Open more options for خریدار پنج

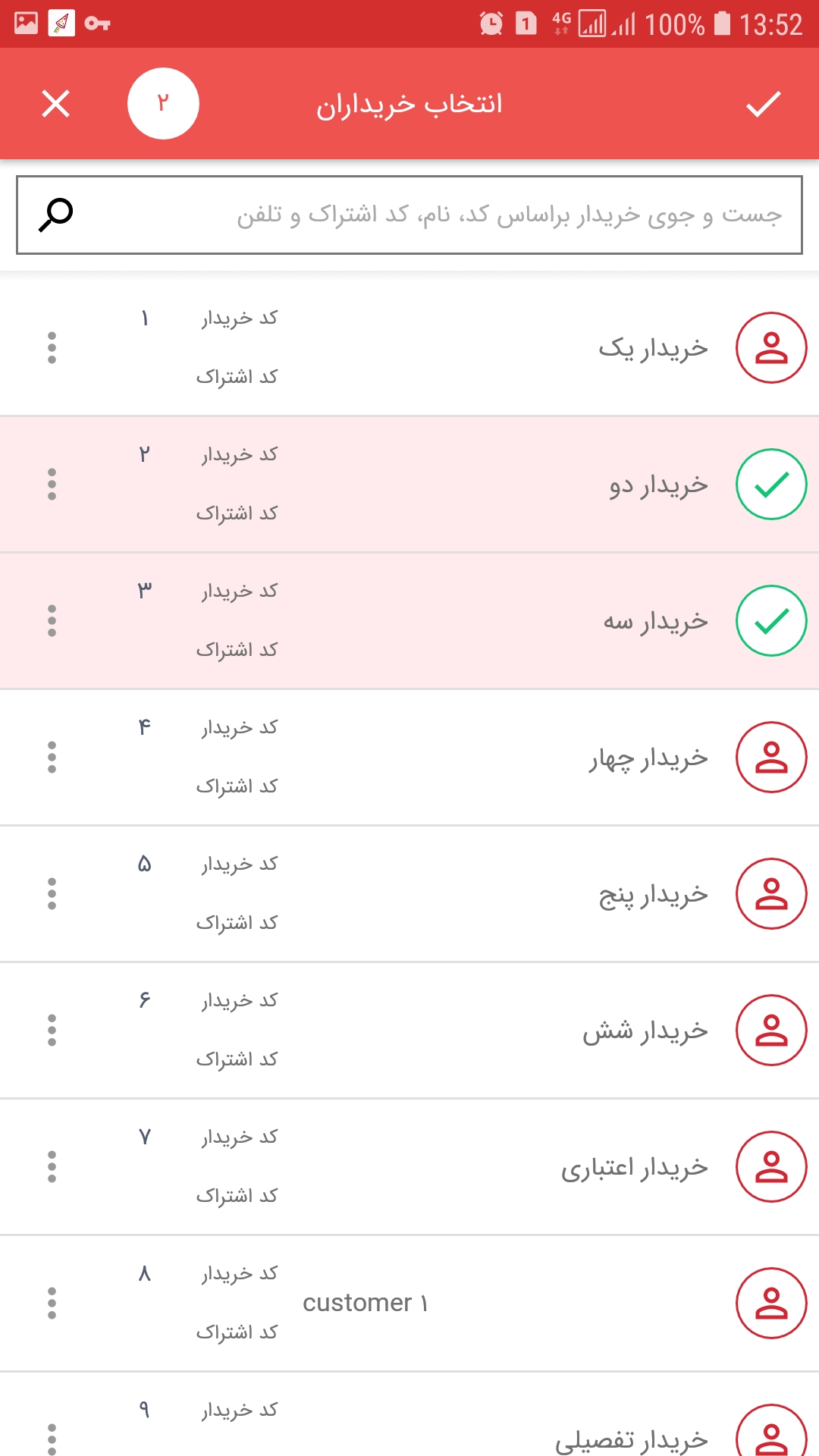pos(52,894)
